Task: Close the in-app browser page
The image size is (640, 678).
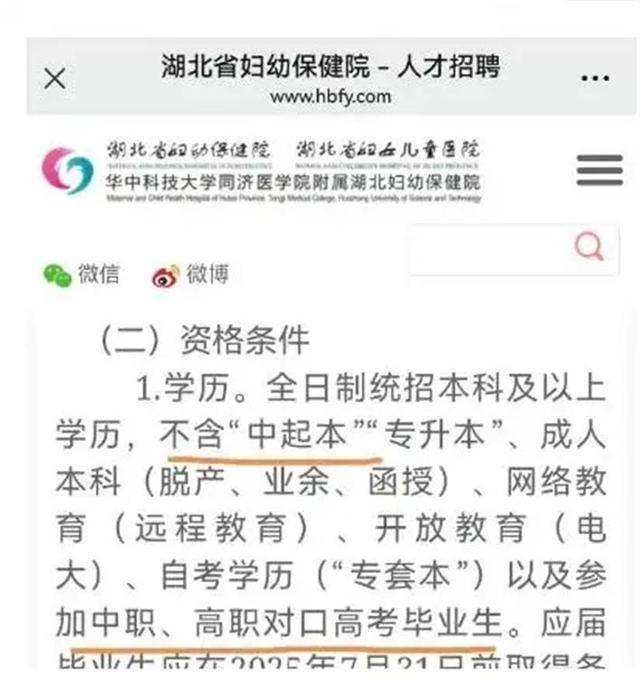Action: click(x=55, y=78)
